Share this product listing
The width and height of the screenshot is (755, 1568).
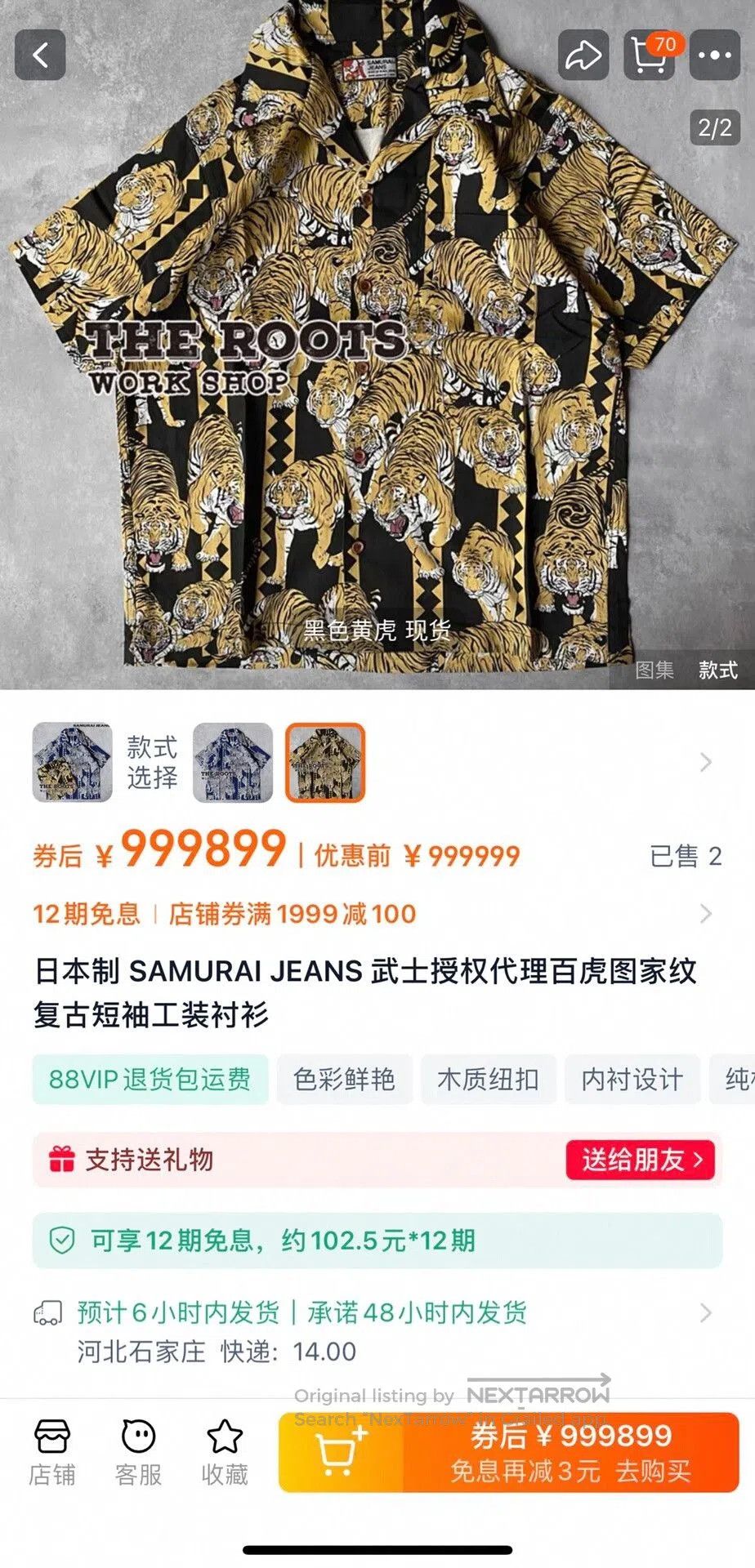coord(583,55)
